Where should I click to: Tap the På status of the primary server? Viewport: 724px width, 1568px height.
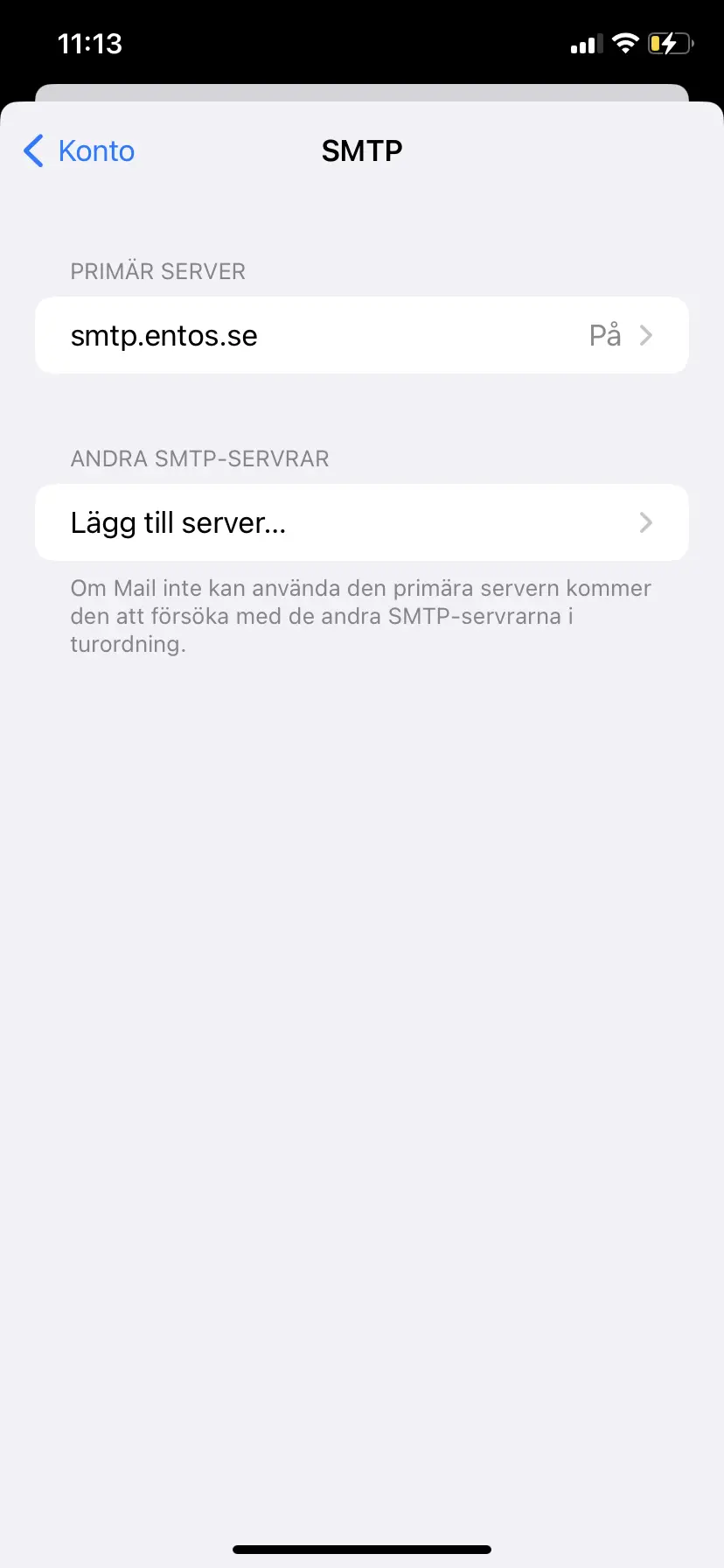point(605,335)
